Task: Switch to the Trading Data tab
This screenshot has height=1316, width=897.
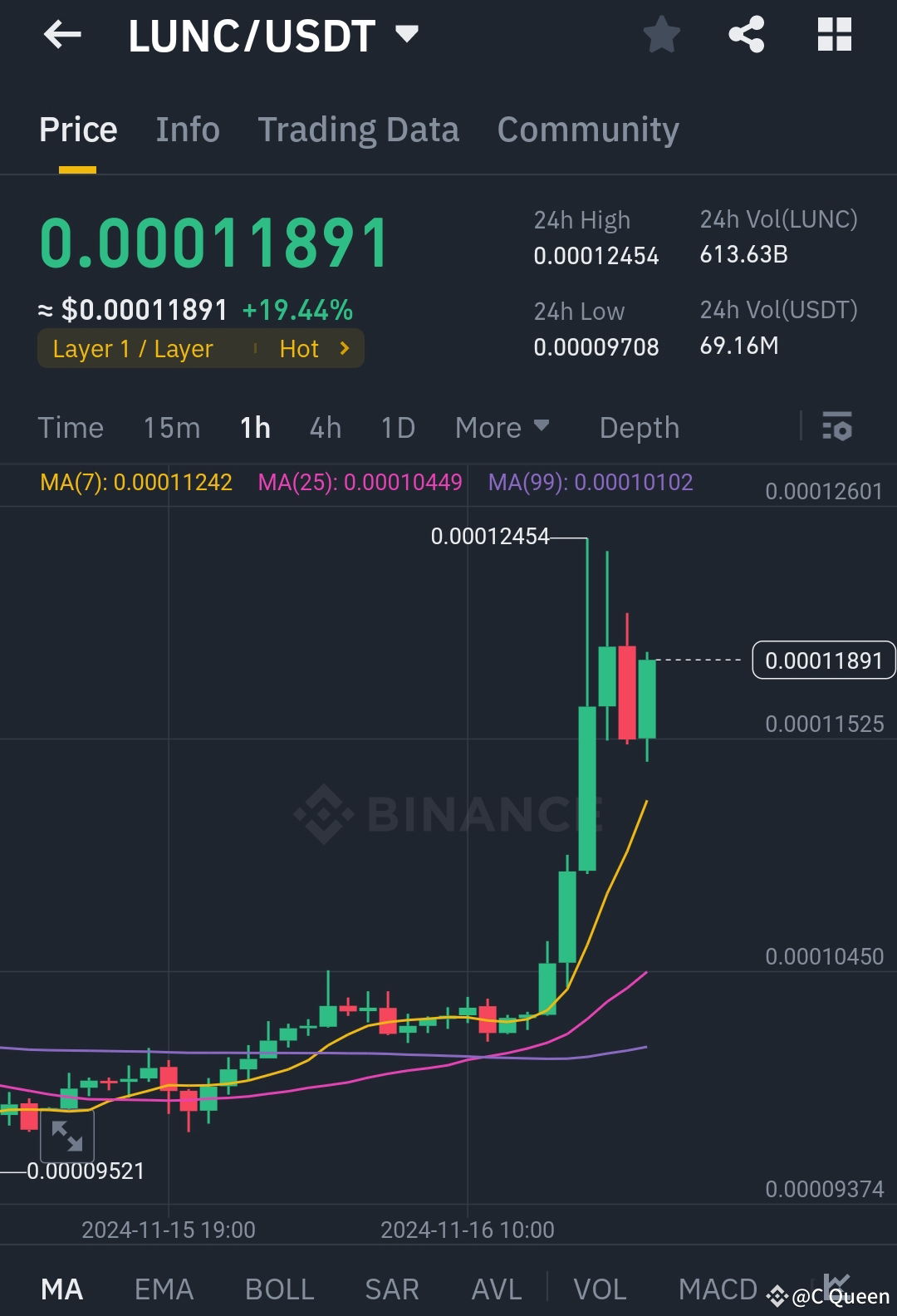Action: pos(359,130)
